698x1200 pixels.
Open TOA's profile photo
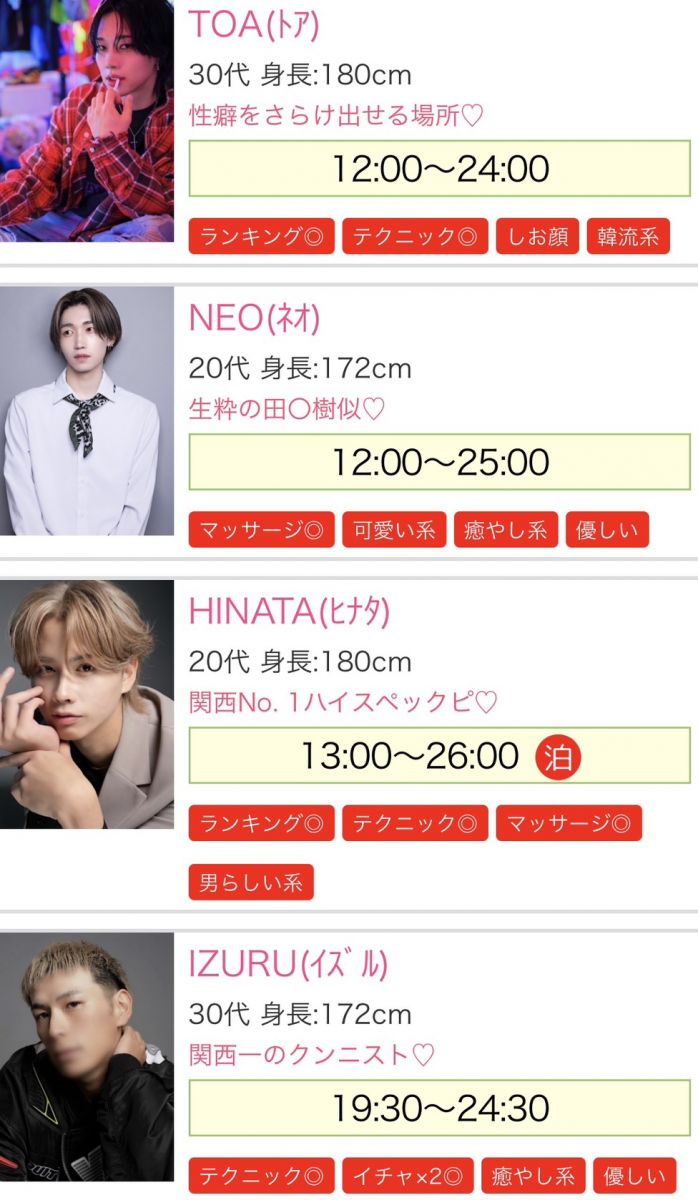coord(87,120)
